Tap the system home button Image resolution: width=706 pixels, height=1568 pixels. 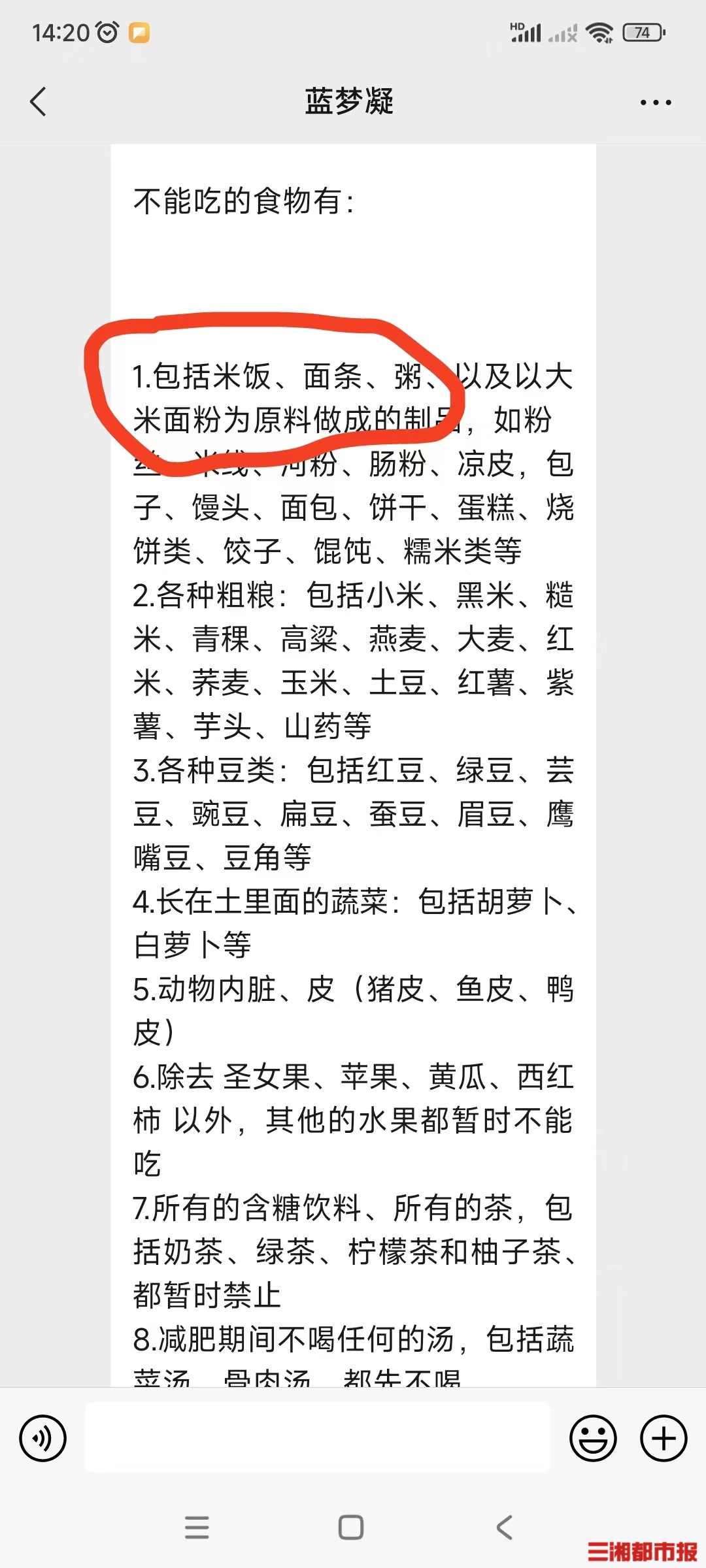pyautogui.click(x=351, y=1527)
